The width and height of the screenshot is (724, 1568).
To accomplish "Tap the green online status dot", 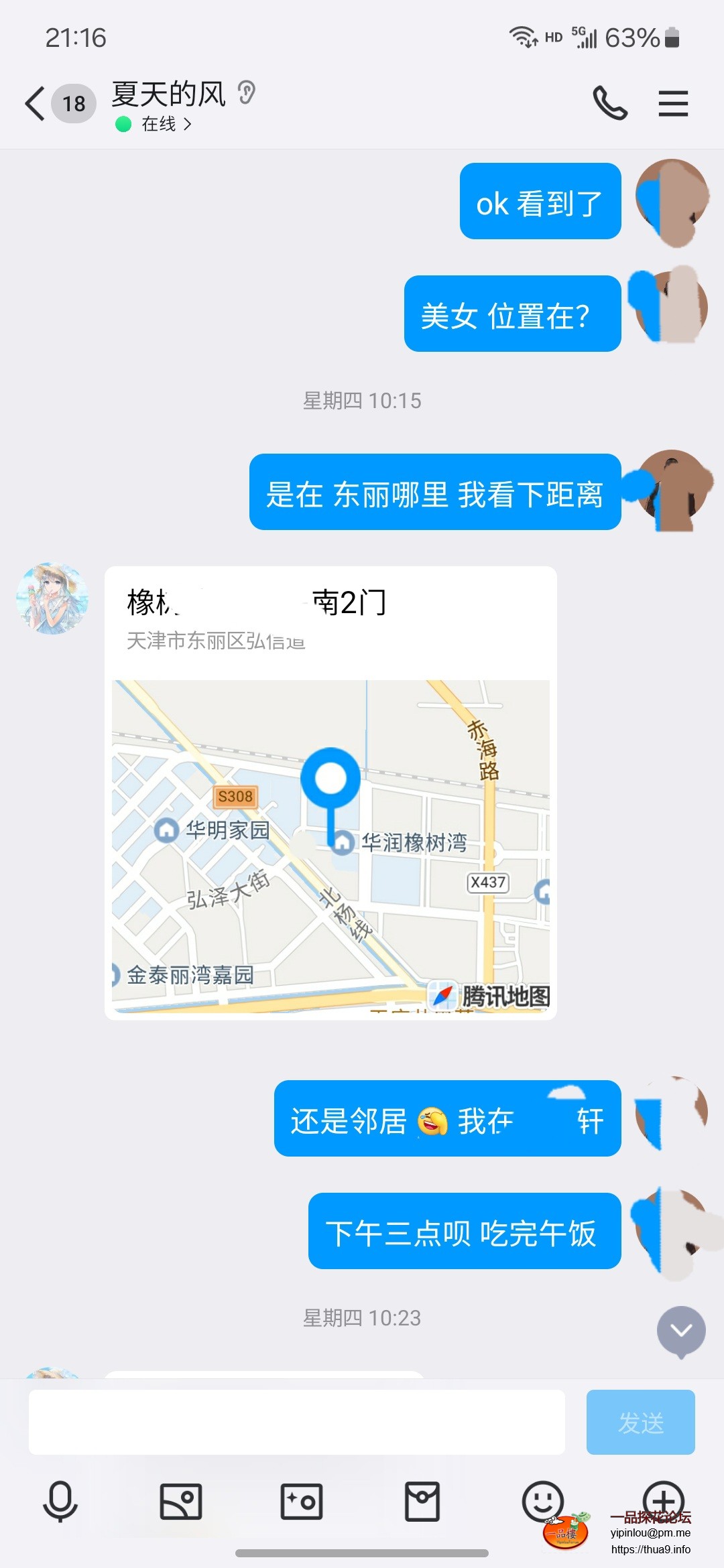I will click(122, 124).
